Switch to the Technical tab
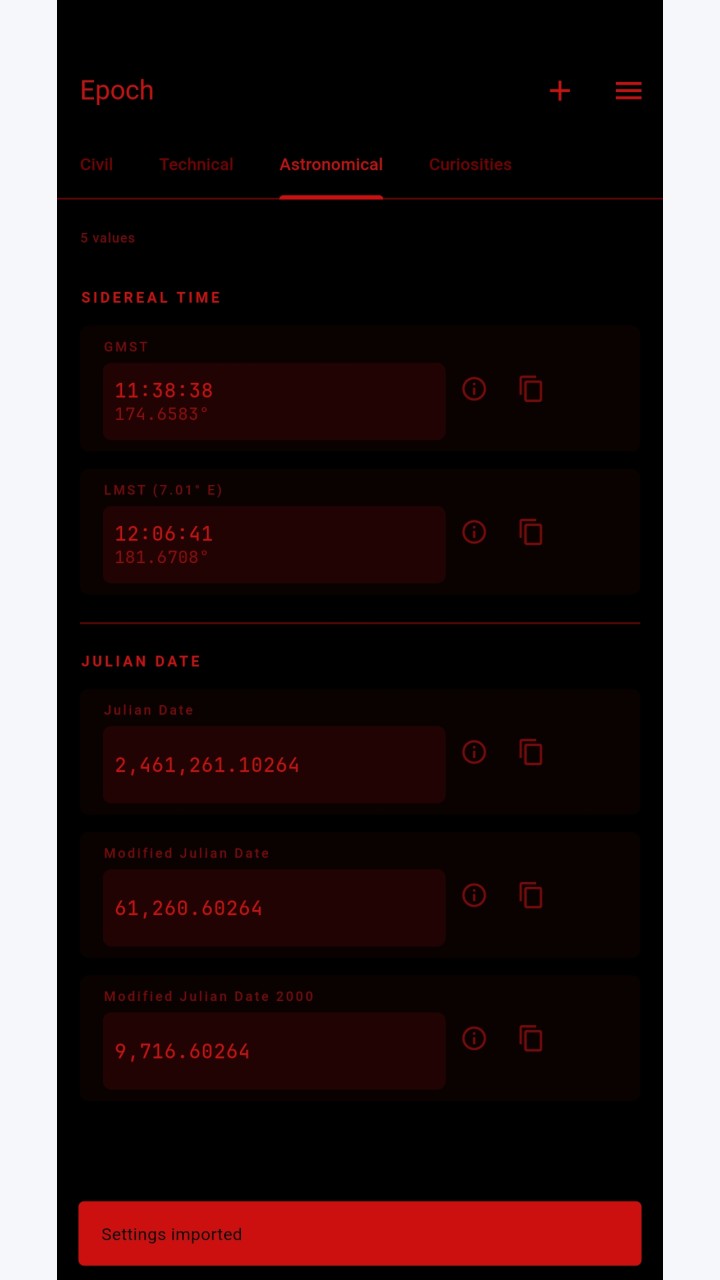 point(196,165)
